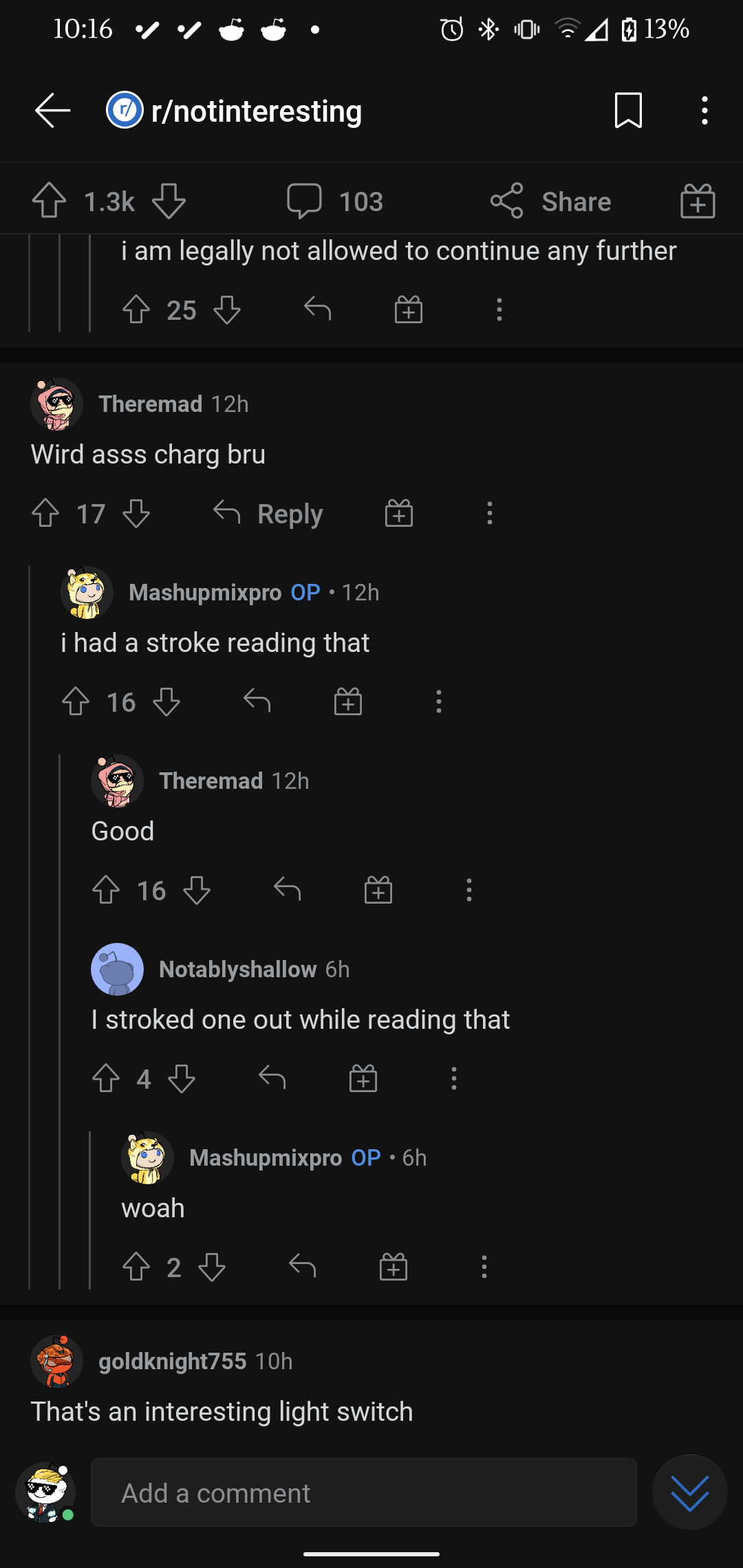Screen dimensions: 743x1568
Task: Jump to the next comment thread
Action: 689,1493
